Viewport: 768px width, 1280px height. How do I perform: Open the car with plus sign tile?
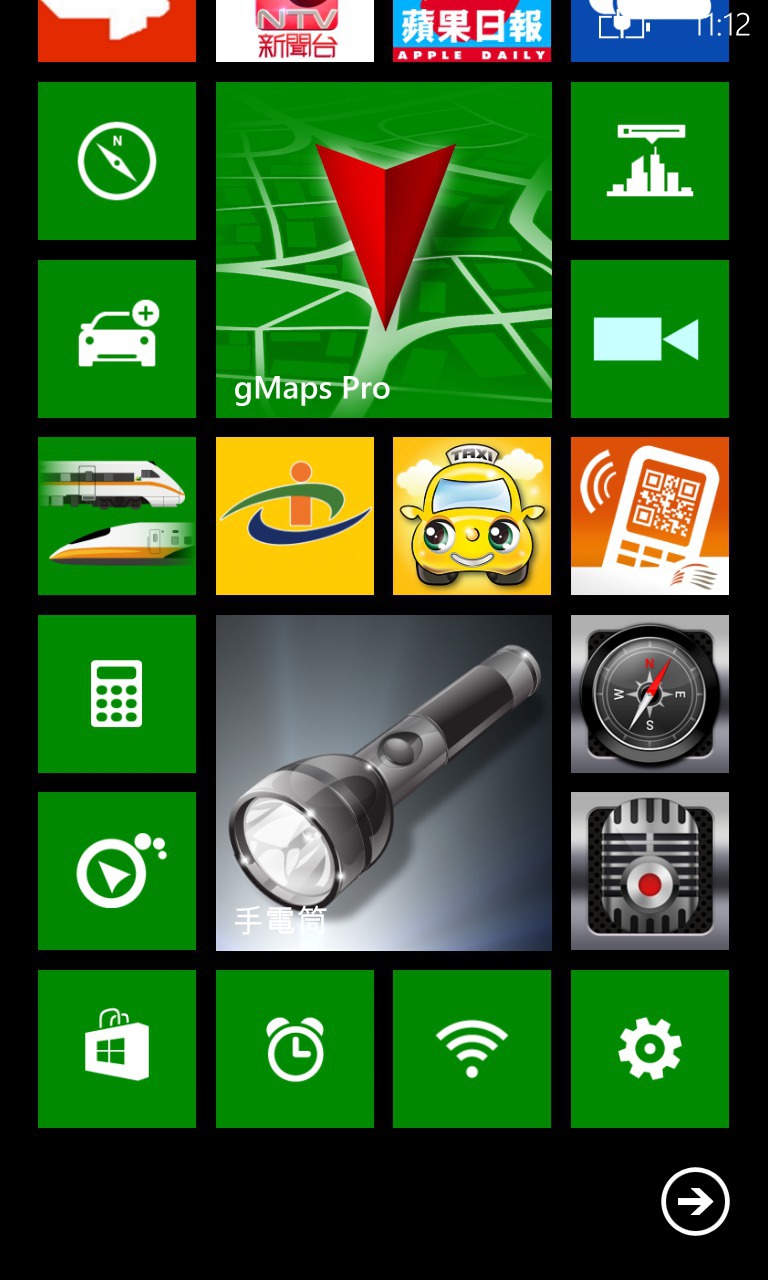117,338
